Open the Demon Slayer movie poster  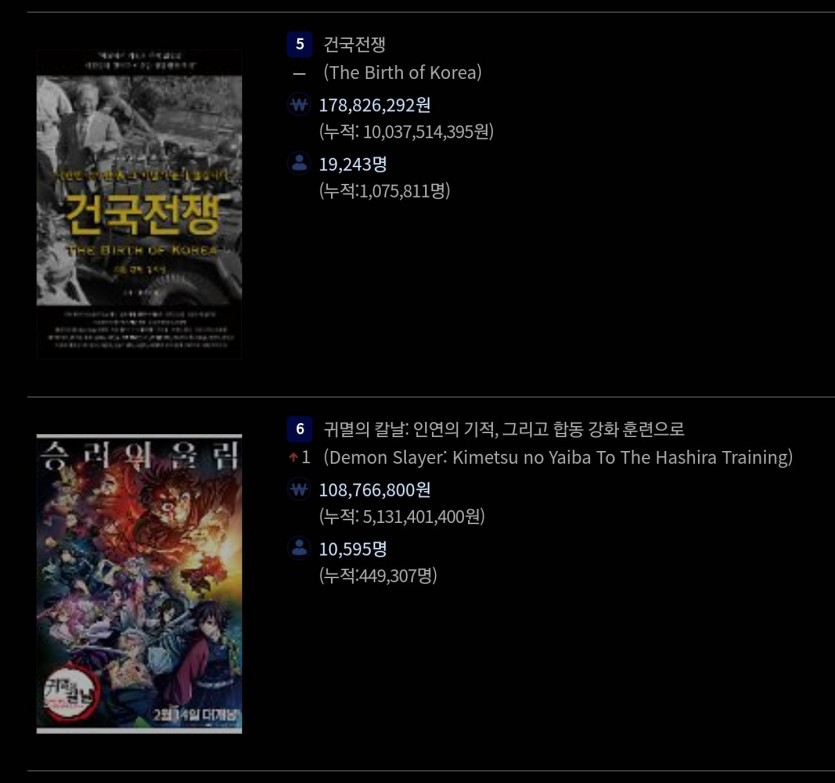tap(139, 584)
